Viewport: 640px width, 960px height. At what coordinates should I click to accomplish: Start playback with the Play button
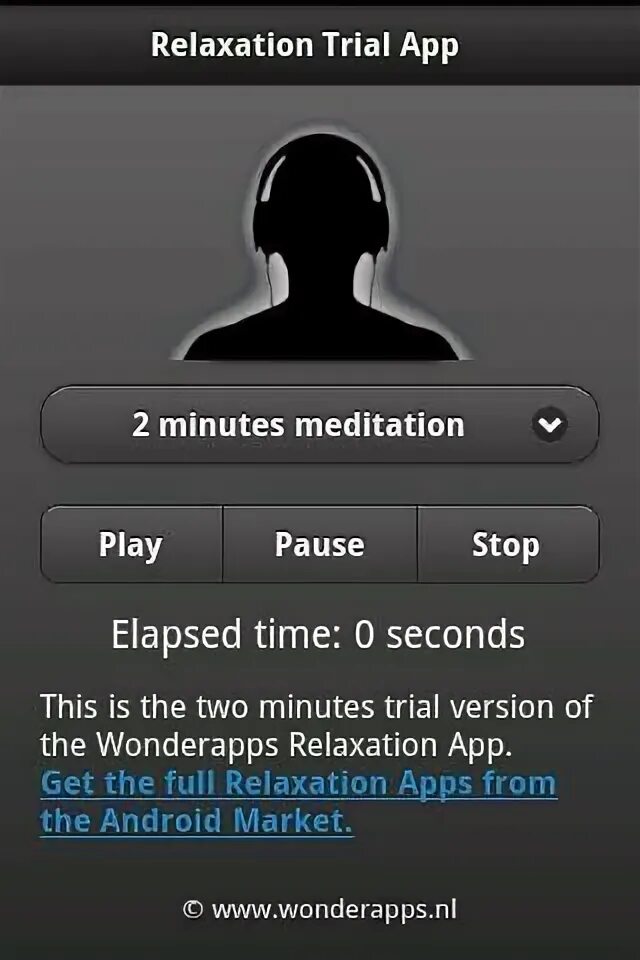pyautogui.click(x=131, y=545)
